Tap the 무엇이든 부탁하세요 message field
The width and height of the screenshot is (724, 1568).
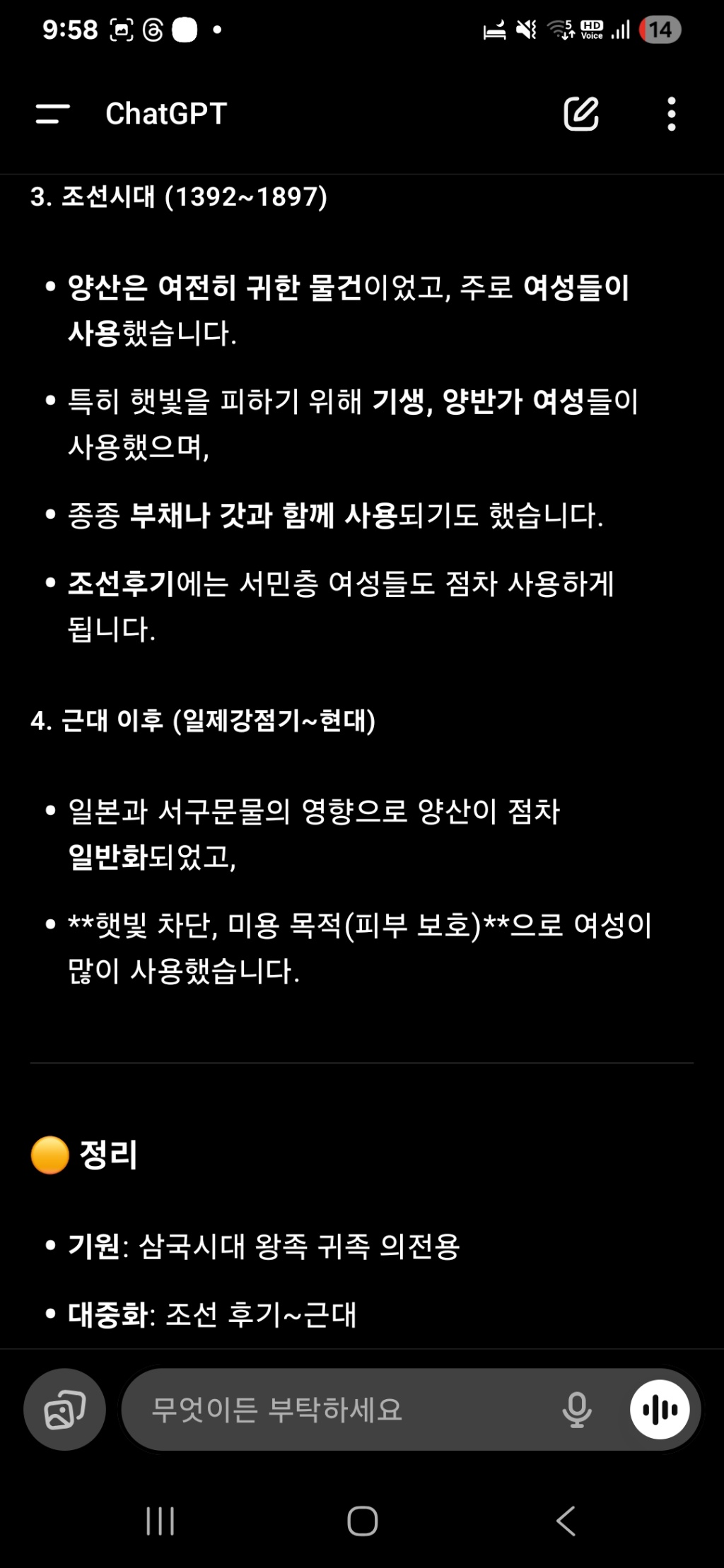[339, 1410]
